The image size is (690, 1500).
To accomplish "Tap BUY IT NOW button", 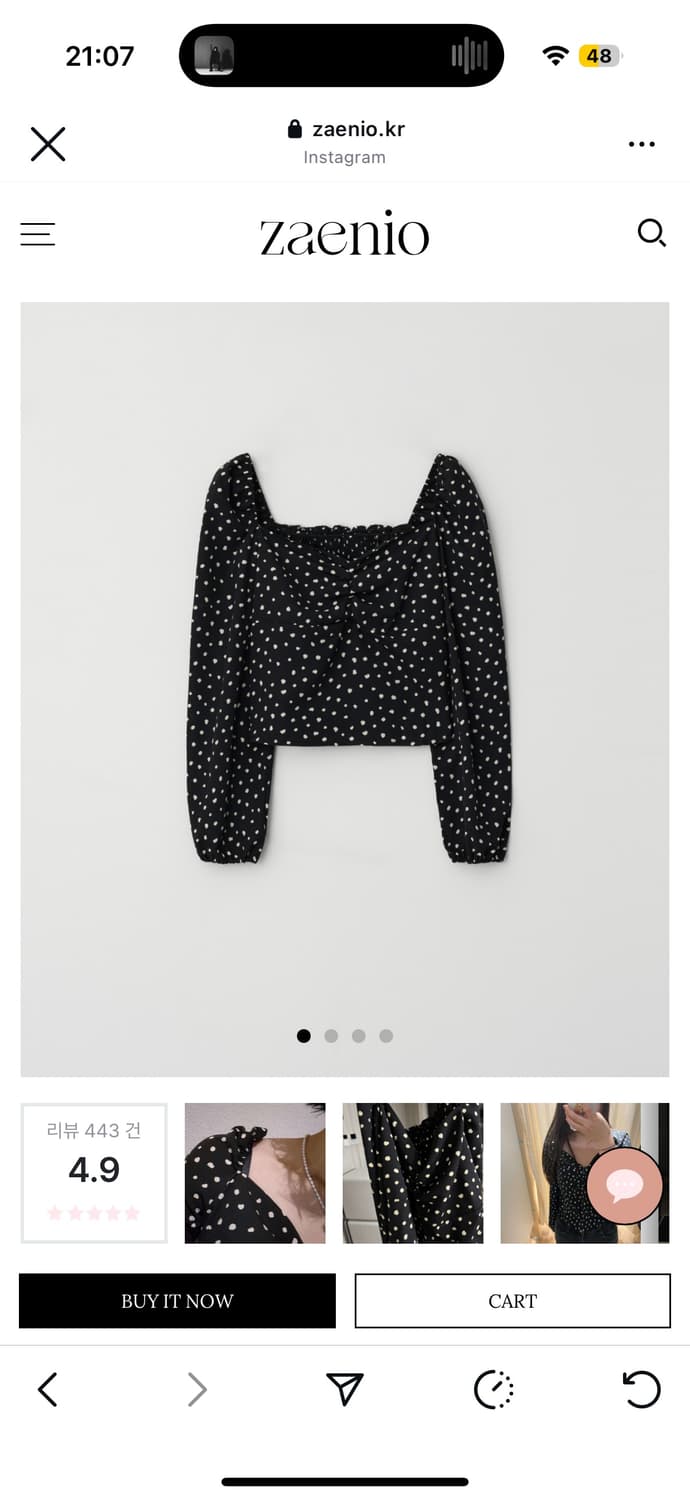I will pos(177,1300).
